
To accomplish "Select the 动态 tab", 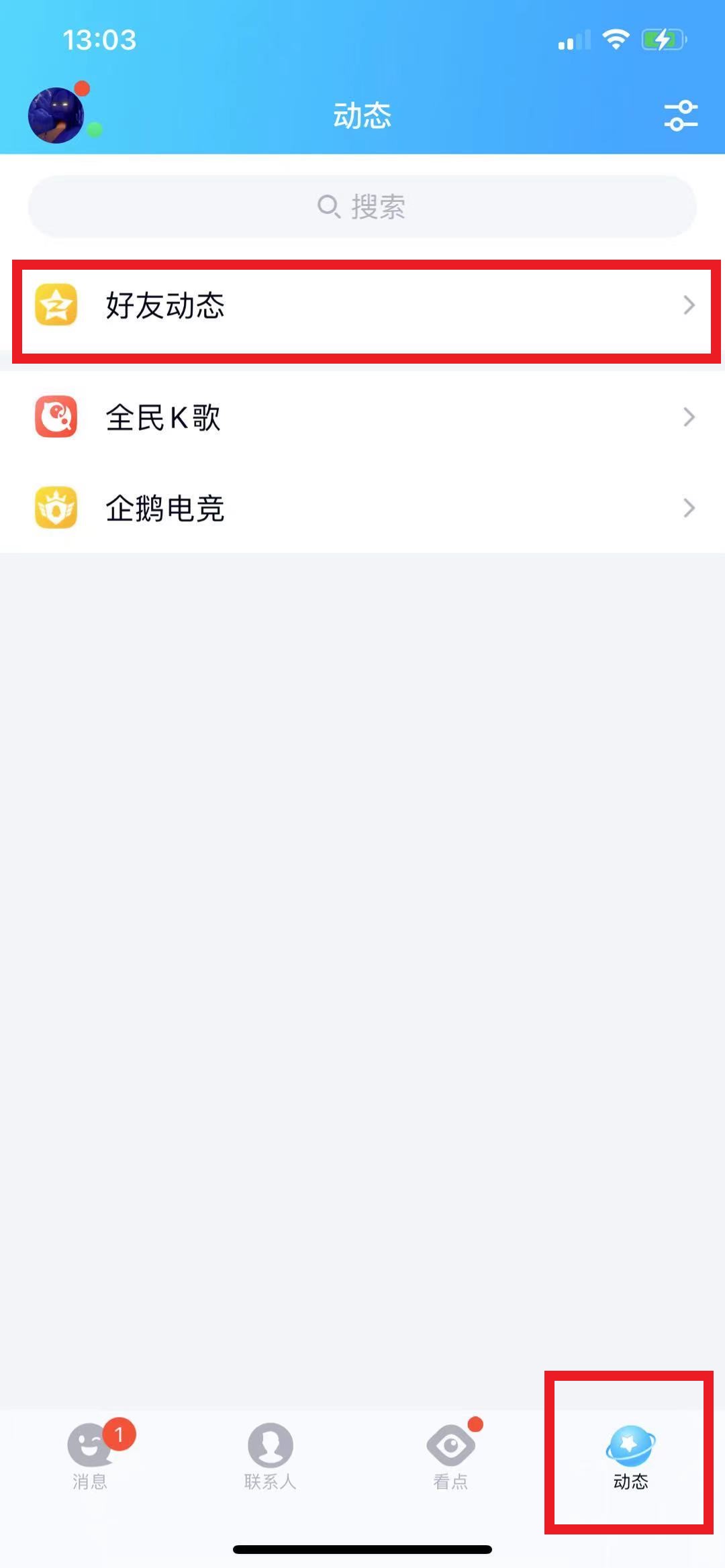I will tap(630, 1456).
